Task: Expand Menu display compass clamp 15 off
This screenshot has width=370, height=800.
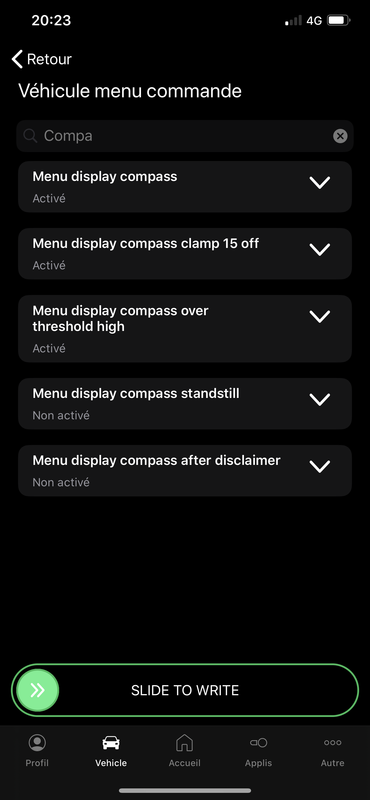Action: (x=320, y=249)
